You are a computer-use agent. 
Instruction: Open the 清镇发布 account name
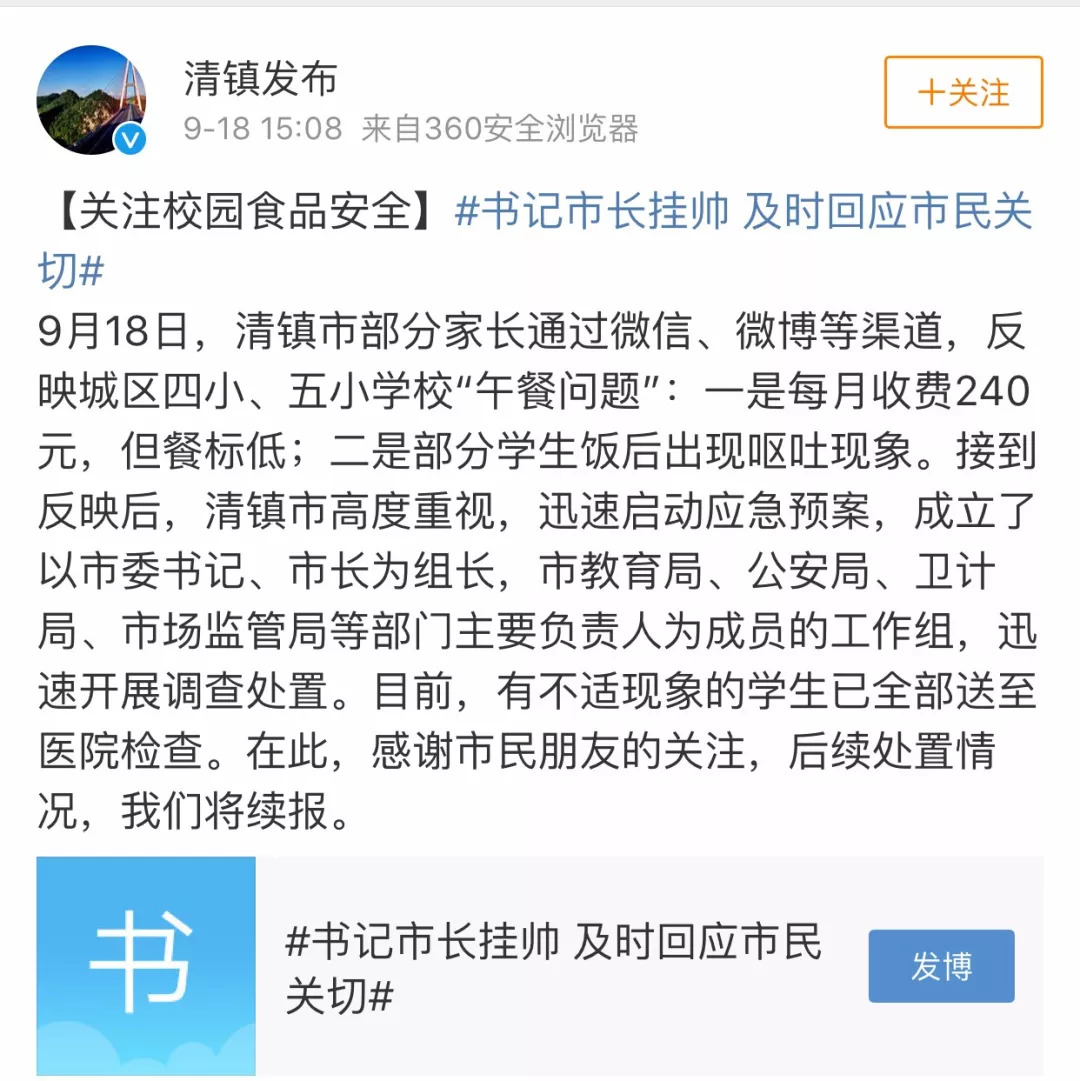click(261, 79)
